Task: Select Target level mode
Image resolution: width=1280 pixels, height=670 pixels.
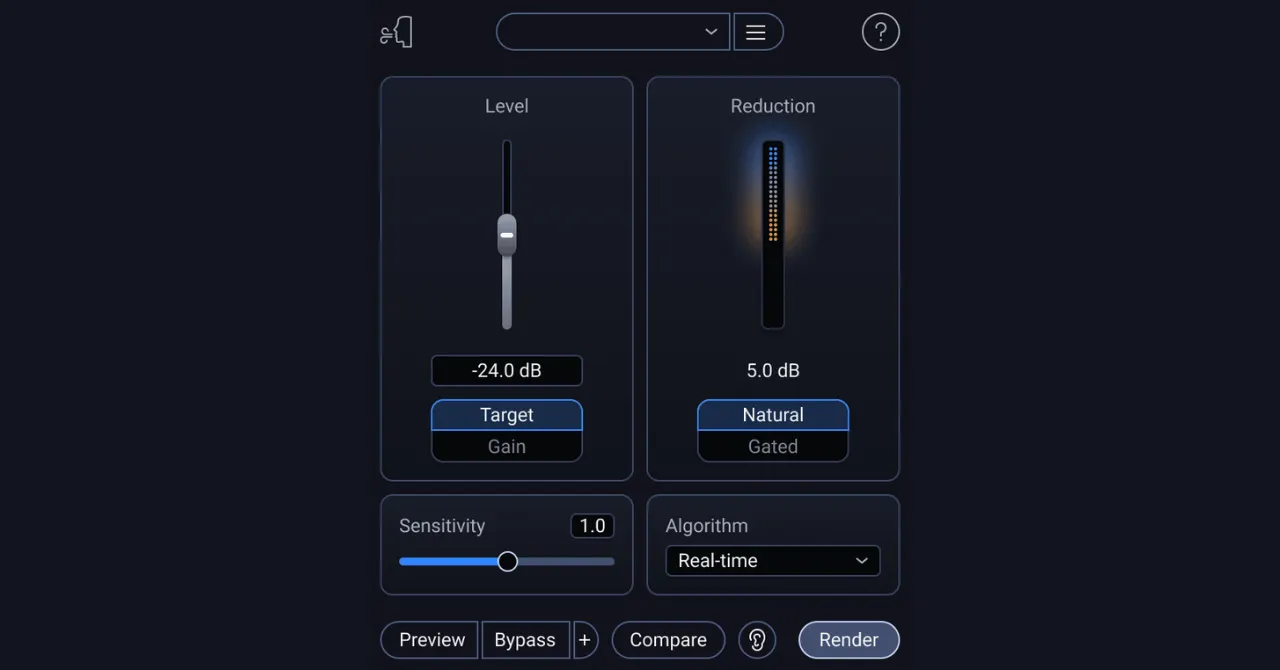Action: [506, 415]
